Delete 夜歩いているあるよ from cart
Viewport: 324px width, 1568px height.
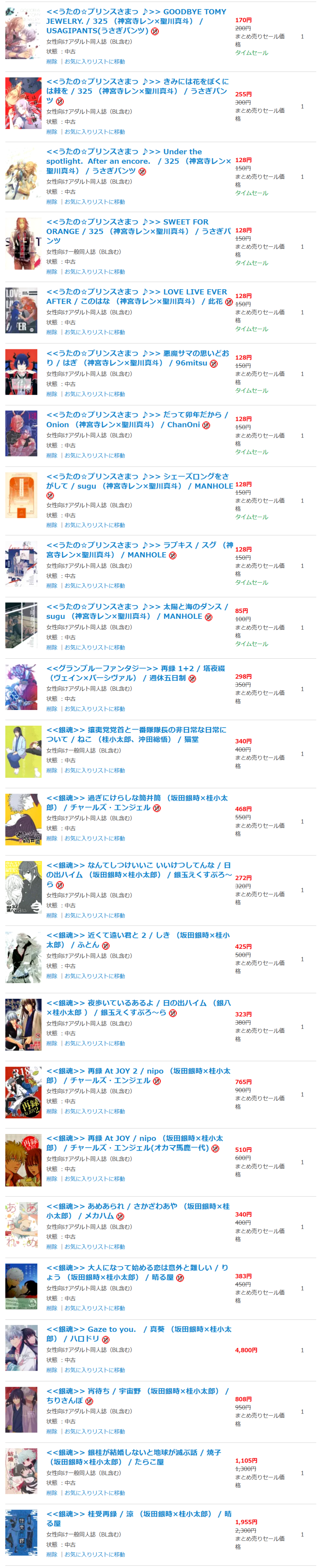[x=52, y=1043]
